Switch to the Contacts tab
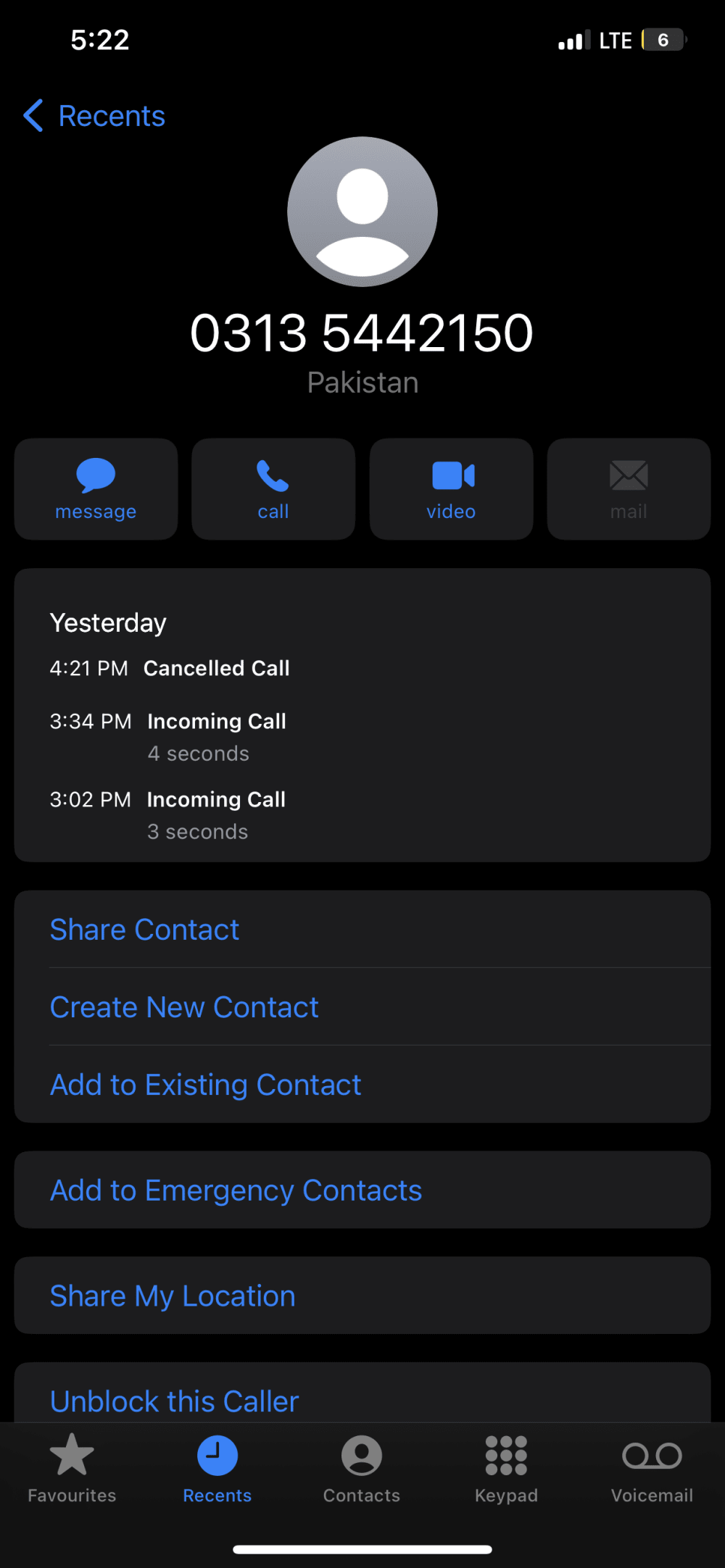The height and width of the screenshot is (1568, 725). pyautogui.click(x=362, y=1469)
